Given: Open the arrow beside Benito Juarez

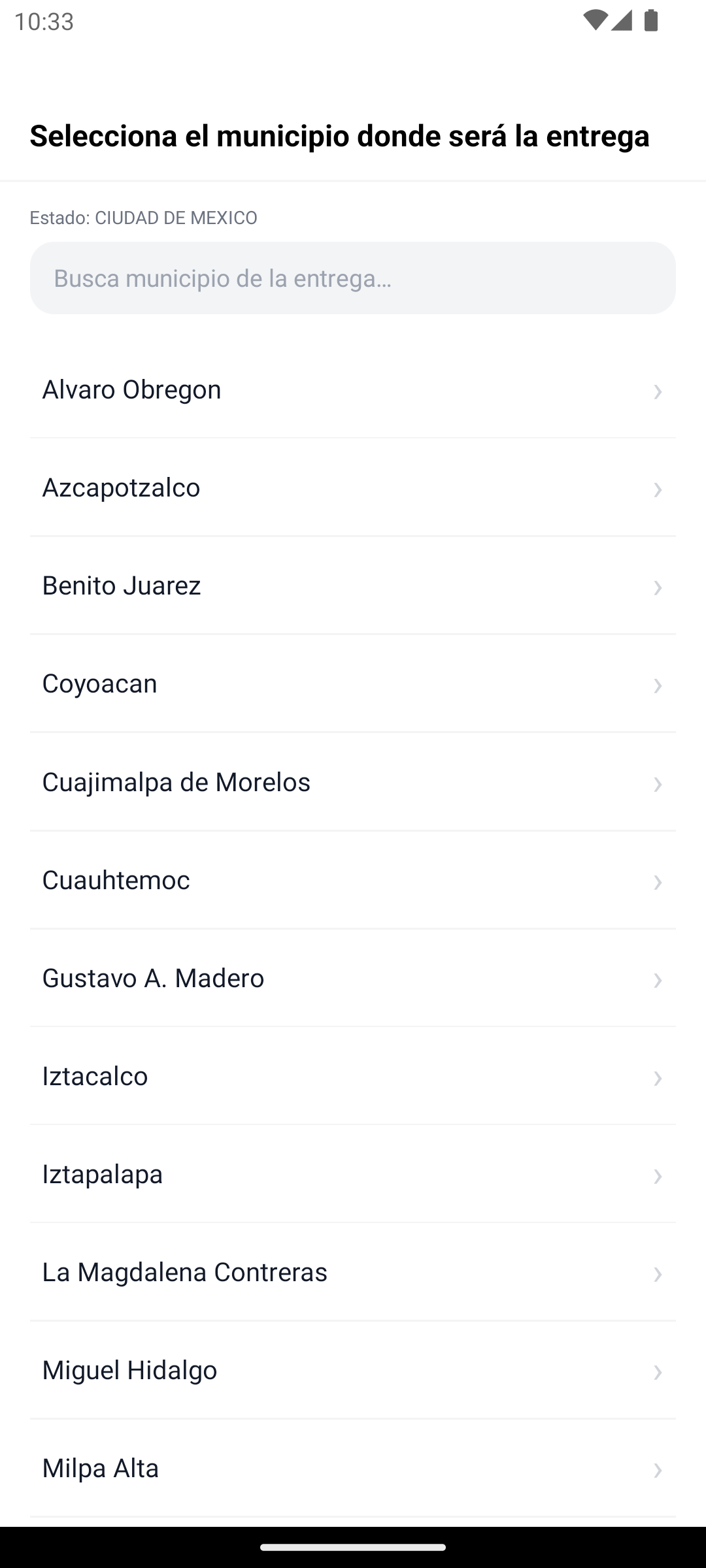Looking at the screenshot, I should click(x=658, y=588).
